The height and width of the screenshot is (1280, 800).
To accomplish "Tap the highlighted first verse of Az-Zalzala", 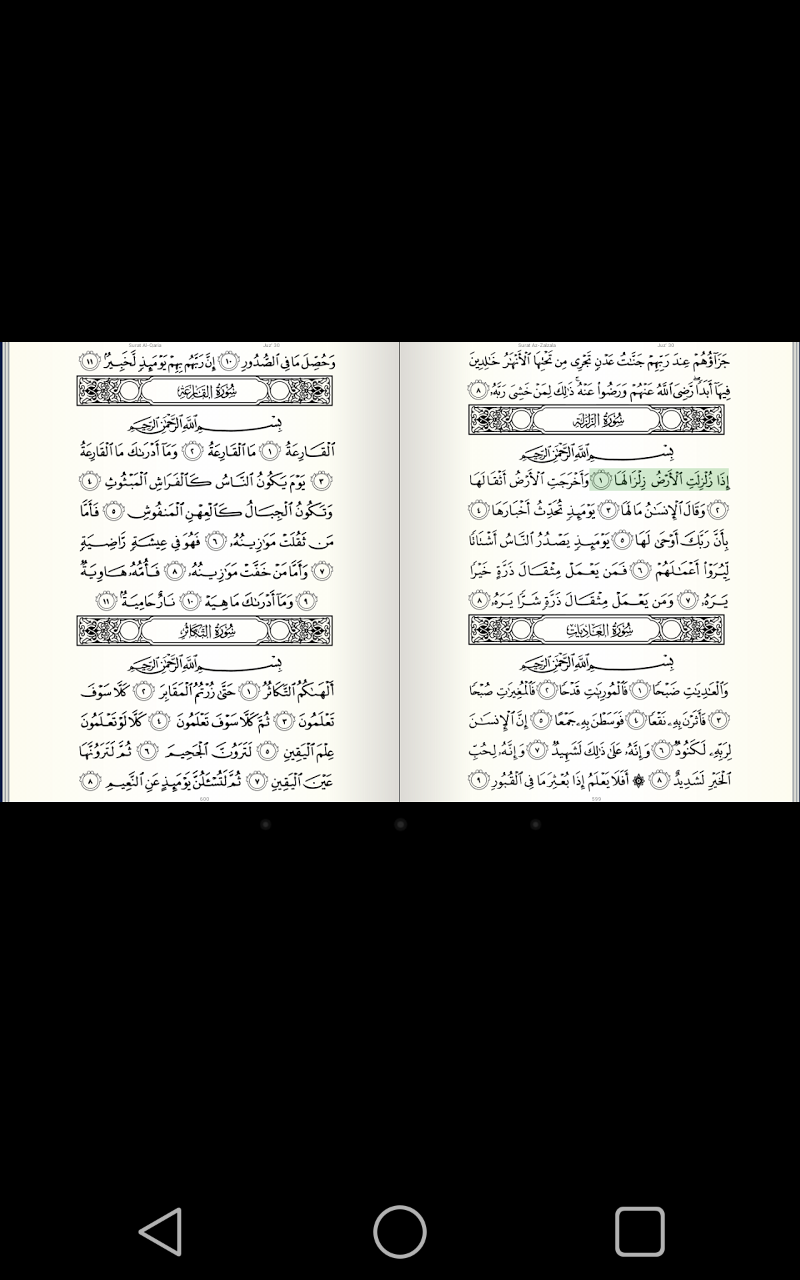I will click(x=660, y=480).
